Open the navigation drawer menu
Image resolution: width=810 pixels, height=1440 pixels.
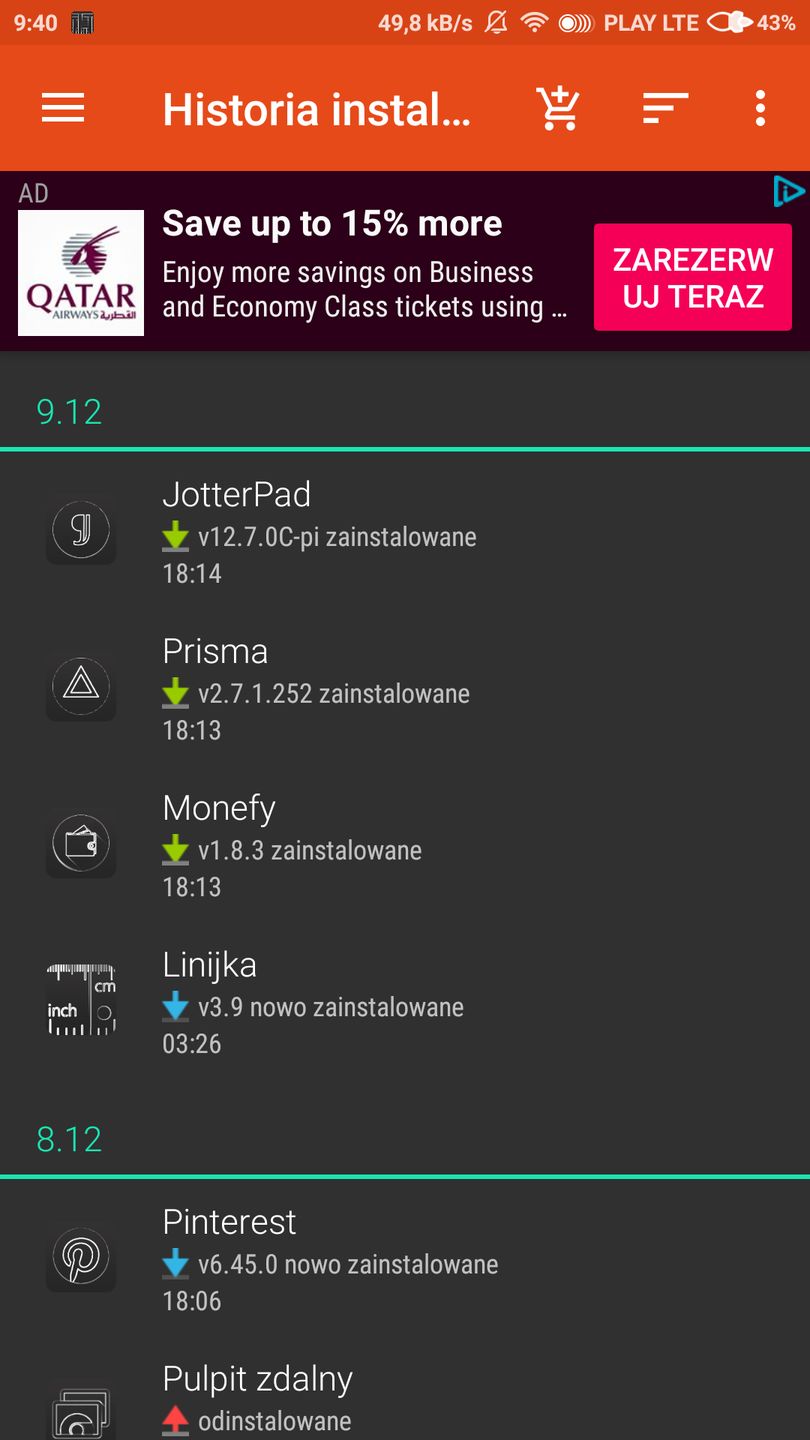point(62,108)
